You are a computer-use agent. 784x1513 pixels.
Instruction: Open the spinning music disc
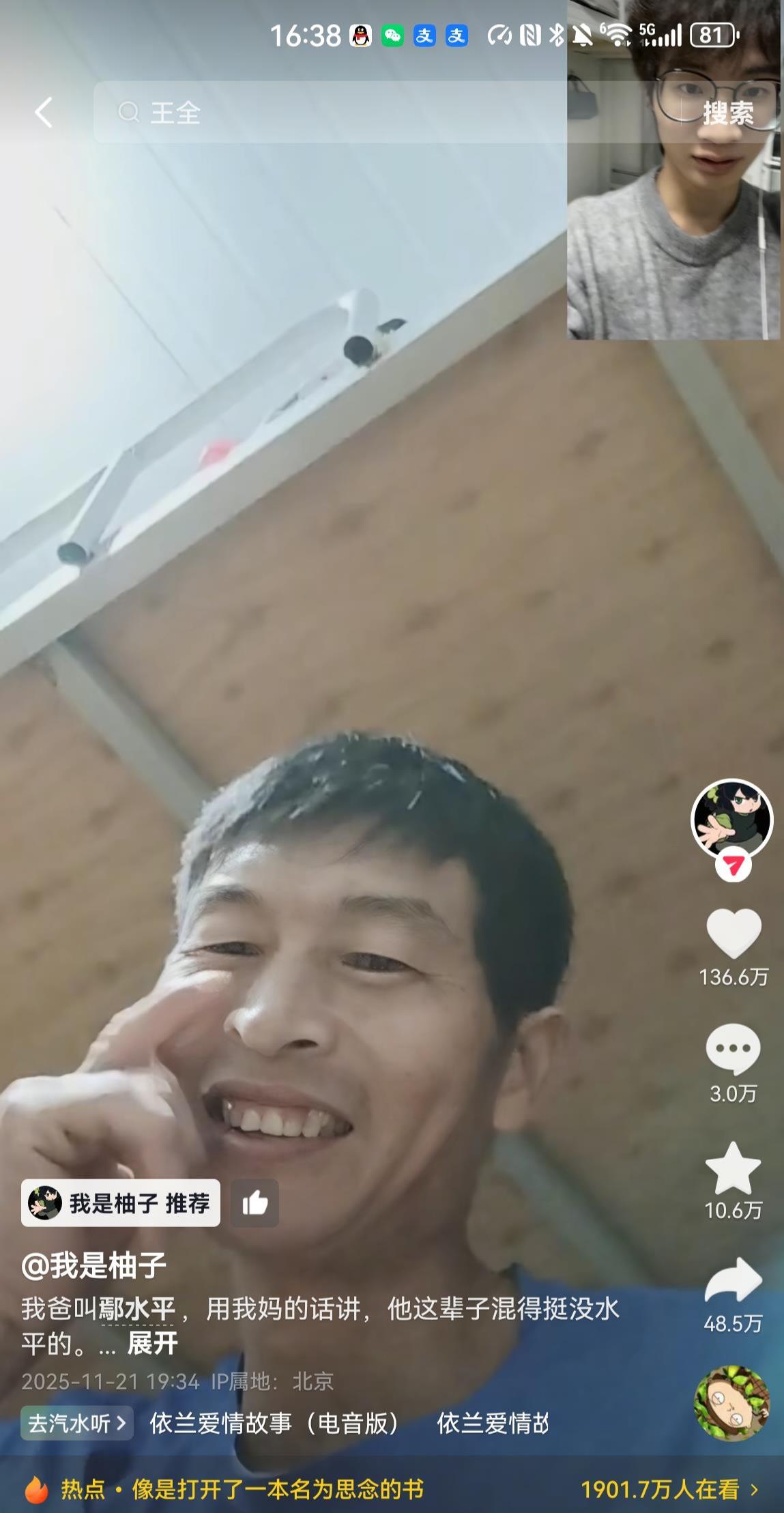point(731,1403)
